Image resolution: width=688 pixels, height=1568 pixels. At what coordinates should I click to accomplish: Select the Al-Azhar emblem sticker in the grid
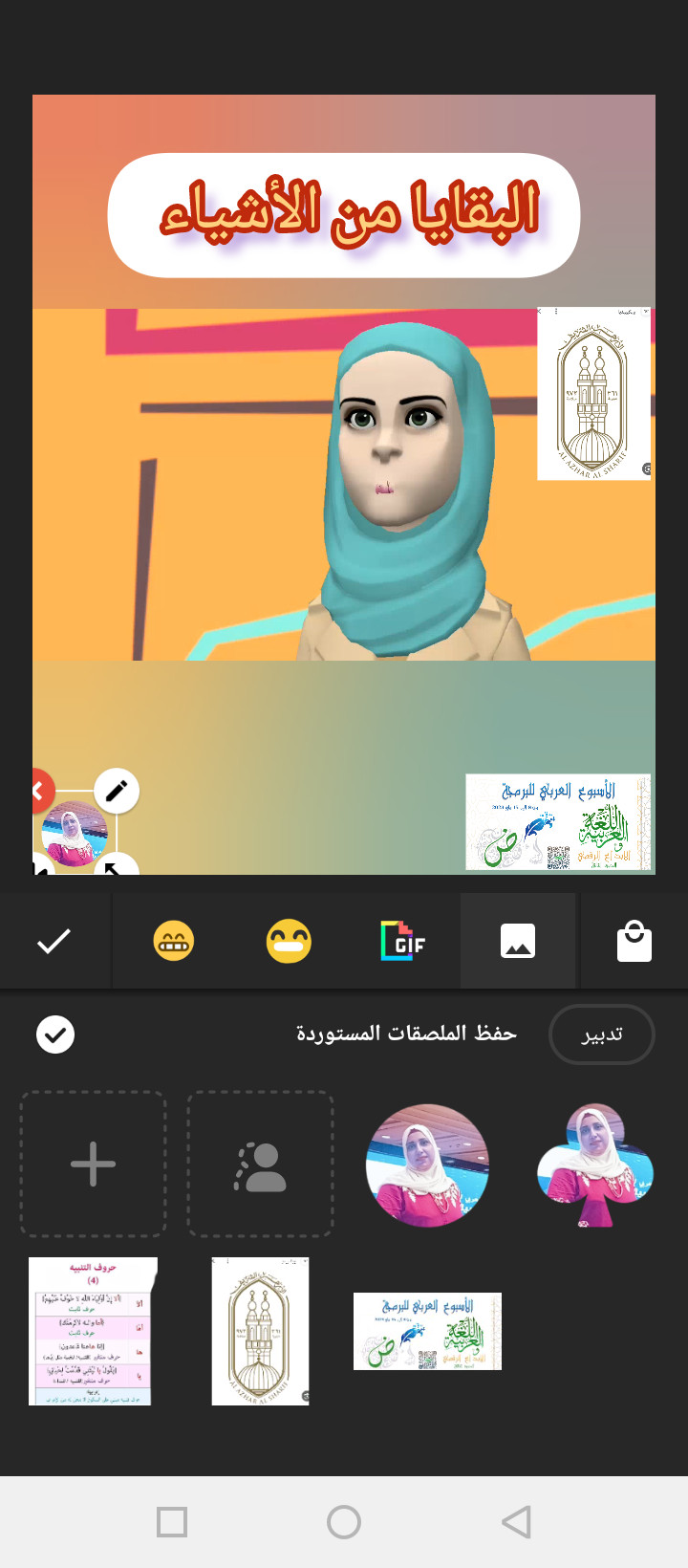pyautogui.click(x=260, y=1331)
